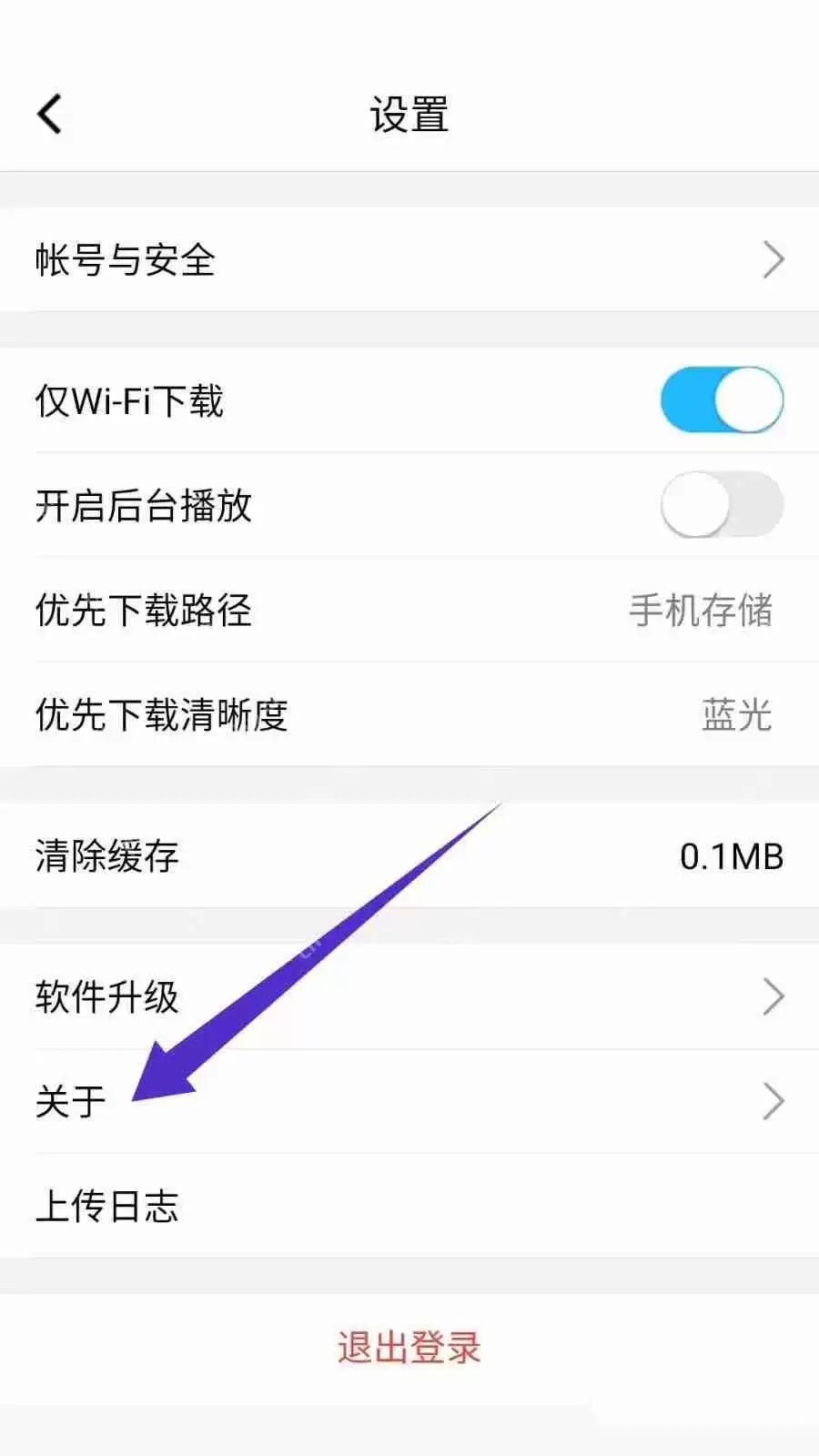Open download storage location 手机存储

[x=703, y=612]
